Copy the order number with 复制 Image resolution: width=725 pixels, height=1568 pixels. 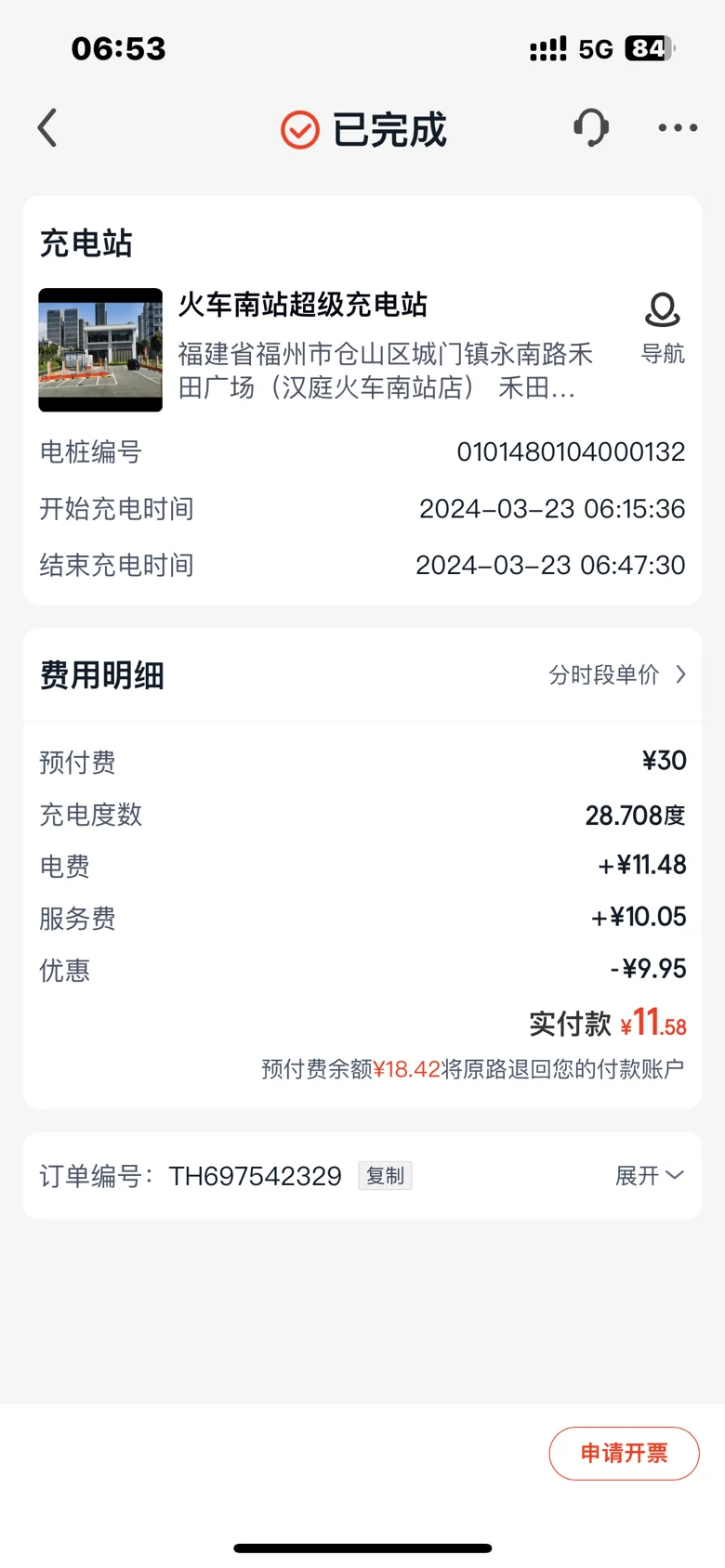pyautogui.click(x=385, y=1176)
